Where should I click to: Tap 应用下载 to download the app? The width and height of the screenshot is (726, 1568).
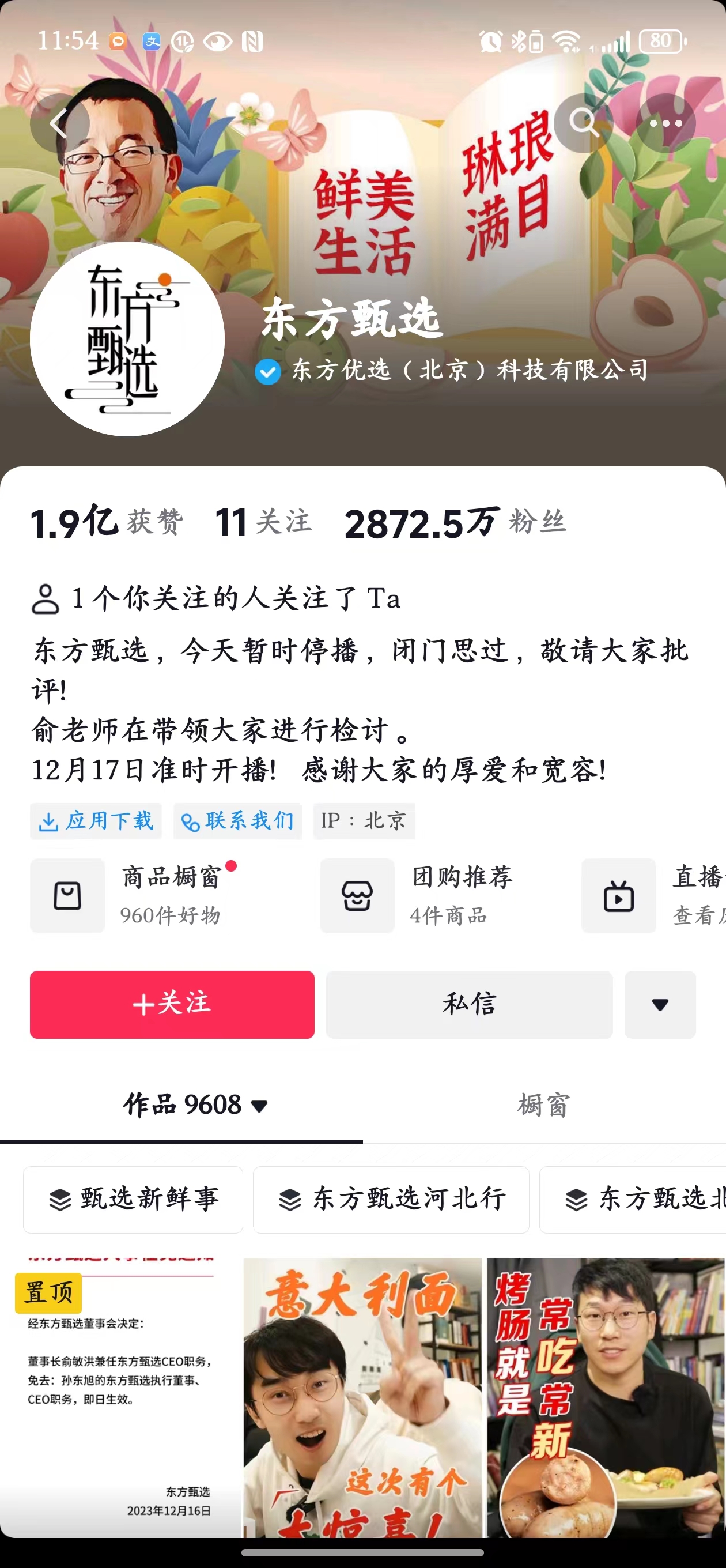click(x=96, y=821)
